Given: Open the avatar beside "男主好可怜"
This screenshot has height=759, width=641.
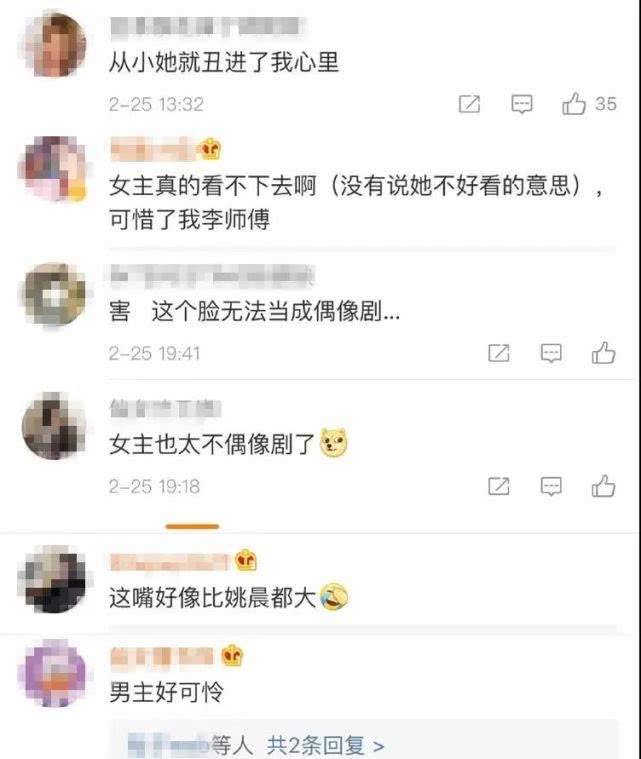Looking at the screenshot, I should [x=53, y=673].
